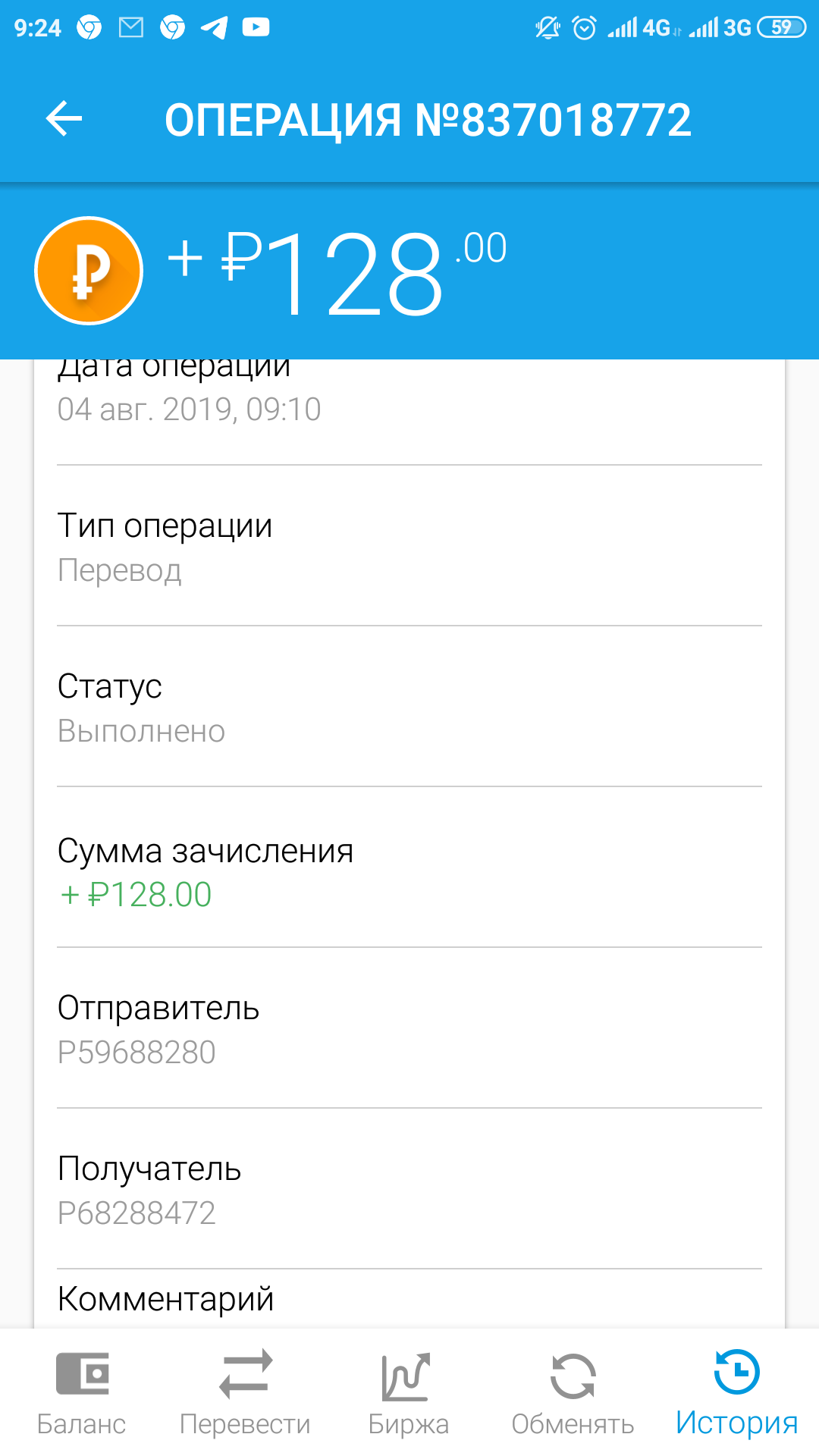Switch to the Биржа tab
The image size is (819, 1456).
409,1392
